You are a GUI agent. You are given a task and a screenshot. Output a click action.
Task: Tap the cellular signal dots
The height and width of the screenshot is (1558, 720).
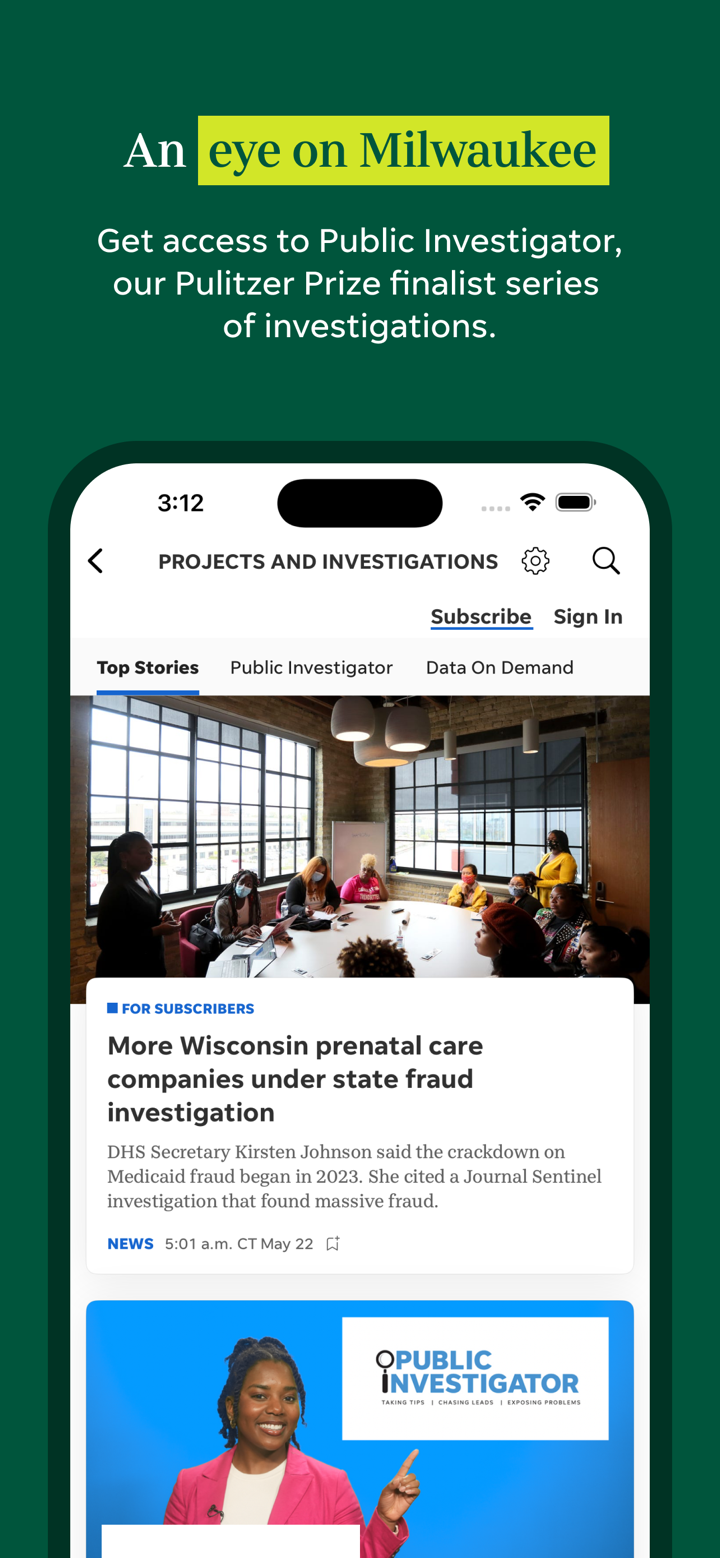495,508
